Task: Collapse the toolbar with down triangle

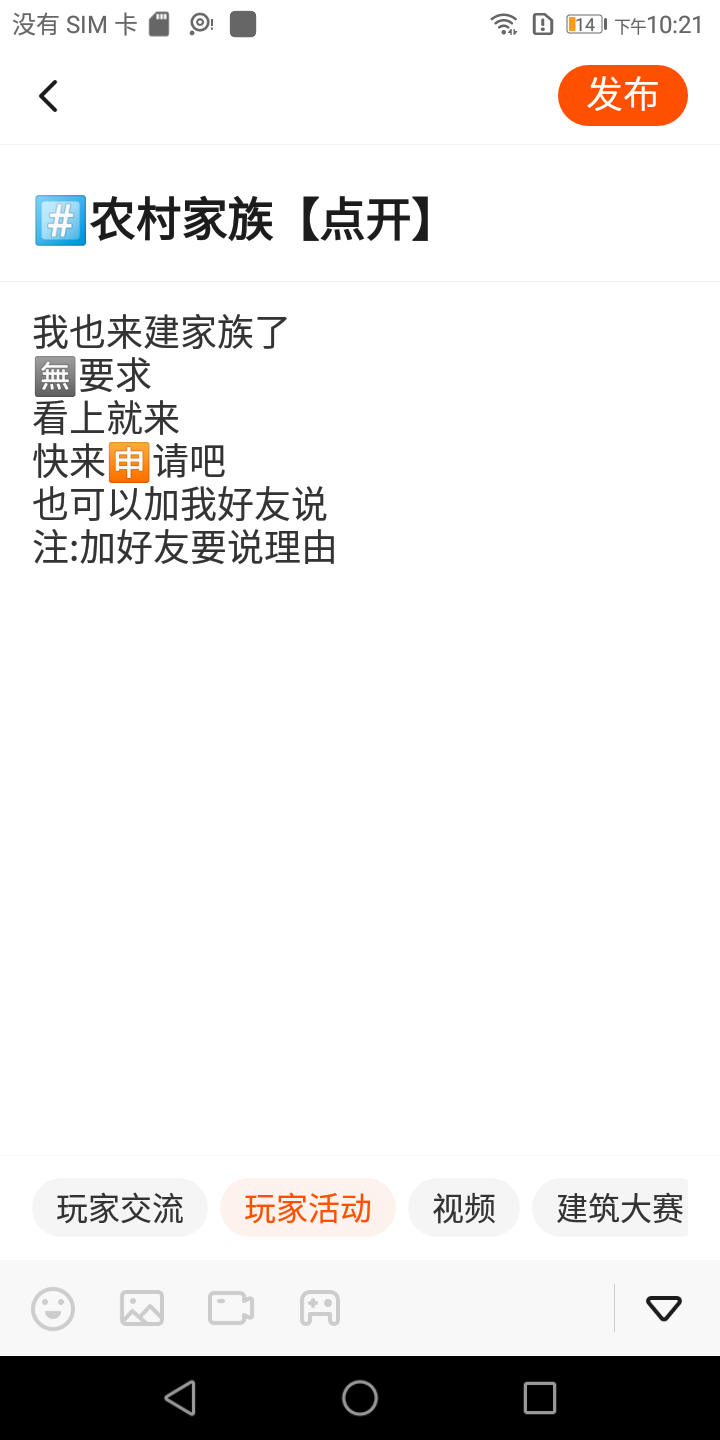Action: point(664,1308)
